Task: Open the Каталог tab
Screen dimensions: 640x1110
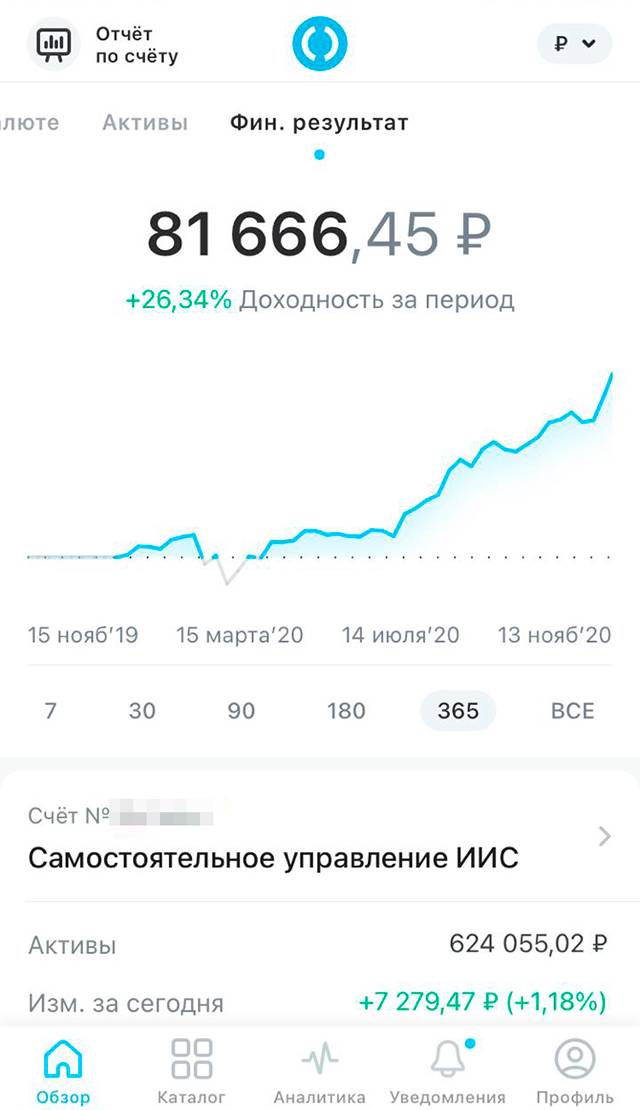Action: tap(191, 1072)
